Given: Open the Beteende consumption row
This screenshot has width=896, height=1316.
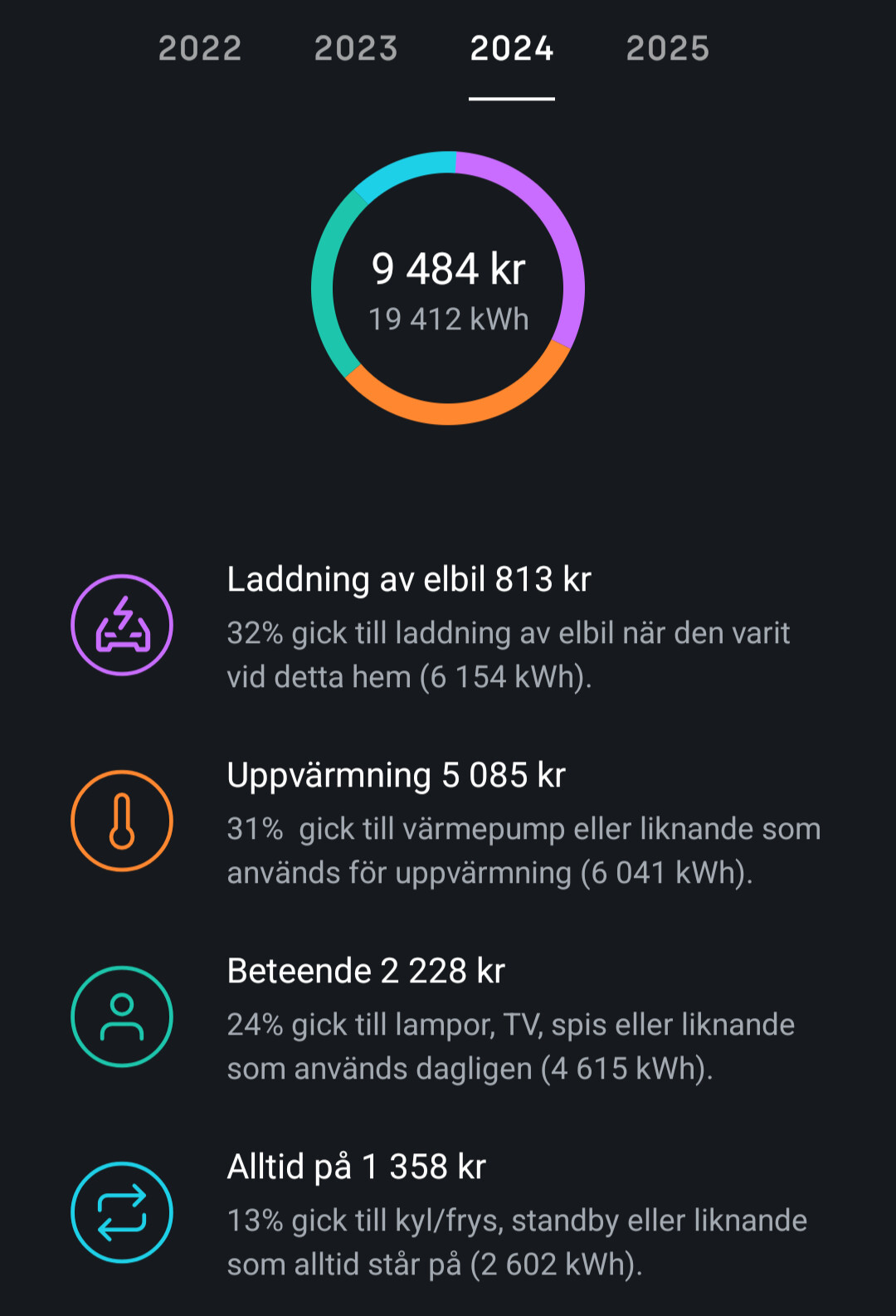Looking at the screenshot, I should (448, 1017).
